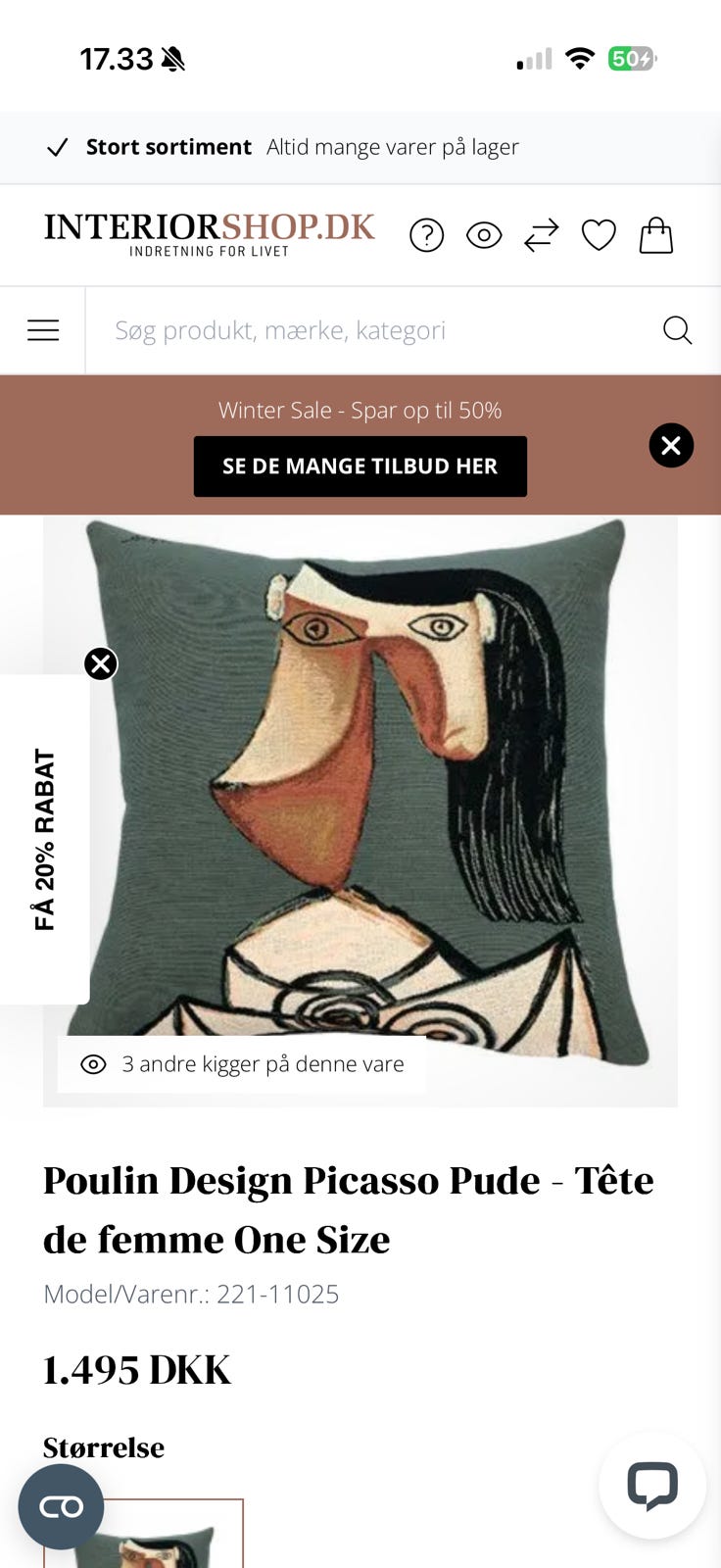Tap the cookie consent logo icon
Image resolution: width=721 pixels, height=1568 pixels.
[62, 1506]
